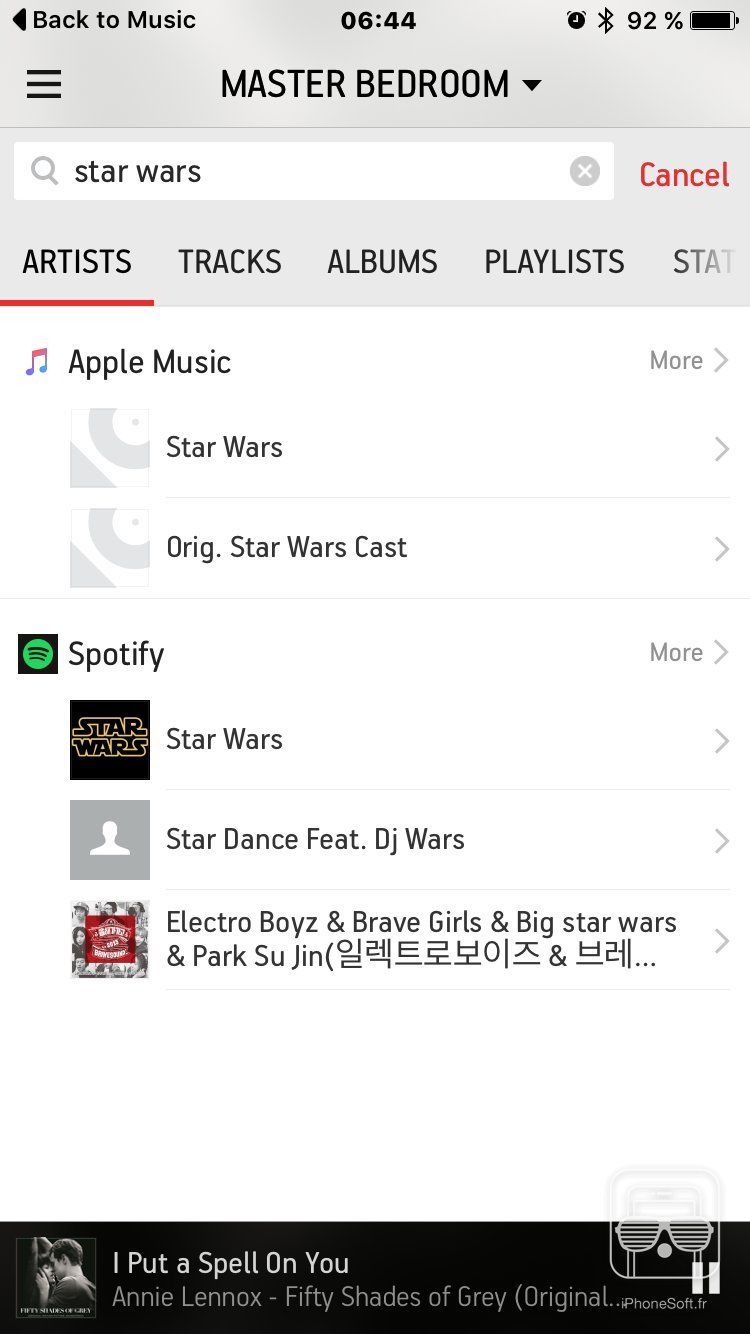Cancel the current search
Image resolution: width=750 pixels, height=1334 pixels.
[x=683, y=174]
